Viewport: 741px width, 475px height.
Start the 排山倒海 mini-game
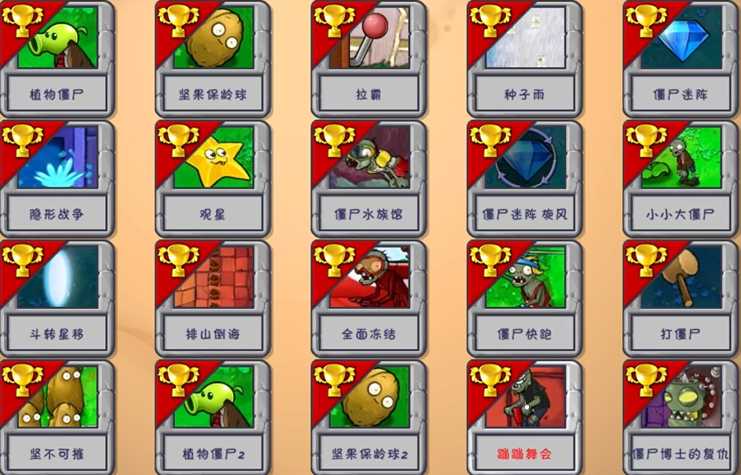213,298
